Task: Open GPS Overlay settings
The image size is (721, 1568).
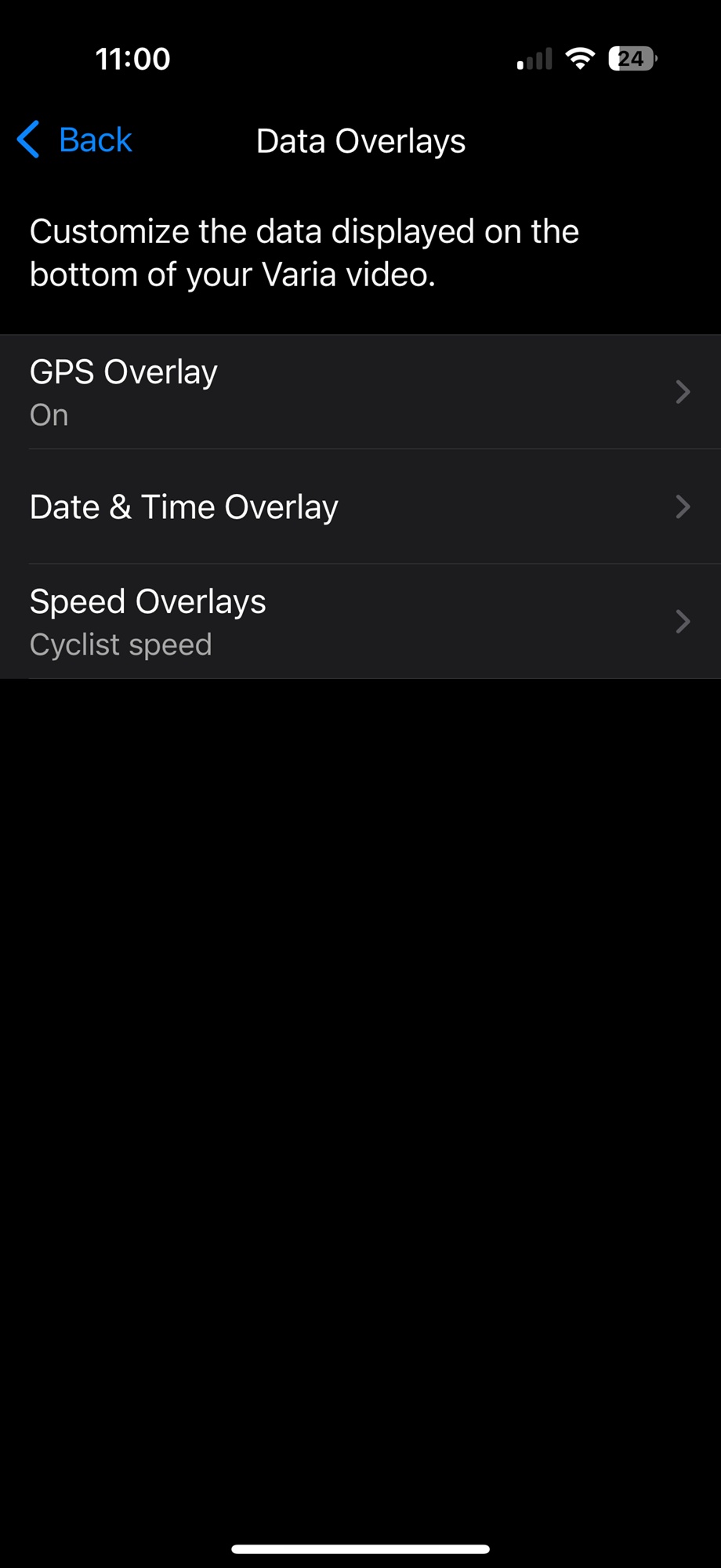Action: tap(360, 392)
